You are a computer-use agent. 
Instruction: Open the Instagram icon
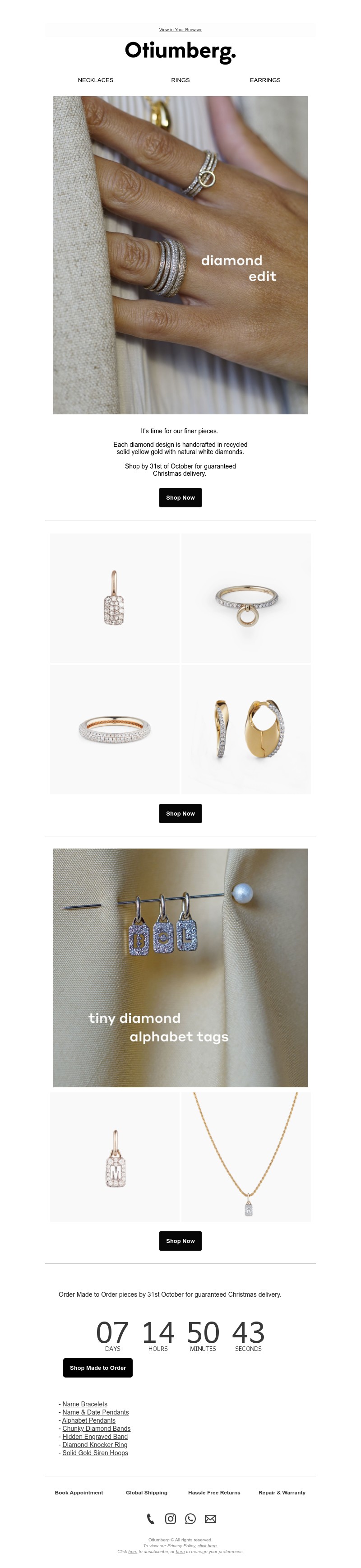coord(171,1519)
